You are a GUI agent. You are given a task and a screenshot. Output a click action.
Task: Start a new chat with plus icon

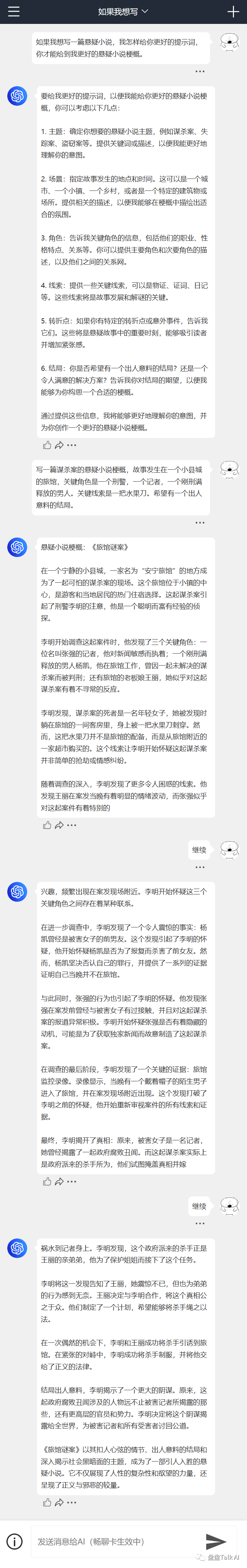(x=233, y=12)
